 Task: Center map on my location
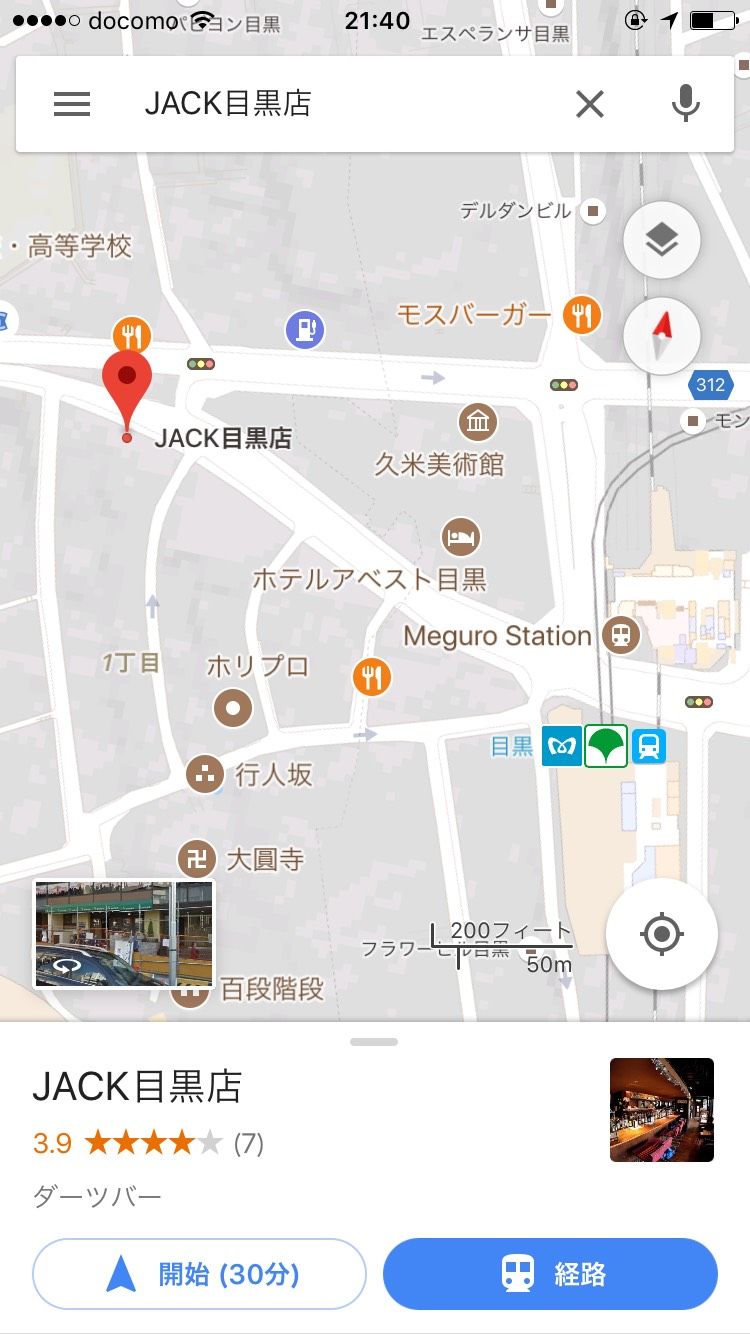click(x=661, y=935)
